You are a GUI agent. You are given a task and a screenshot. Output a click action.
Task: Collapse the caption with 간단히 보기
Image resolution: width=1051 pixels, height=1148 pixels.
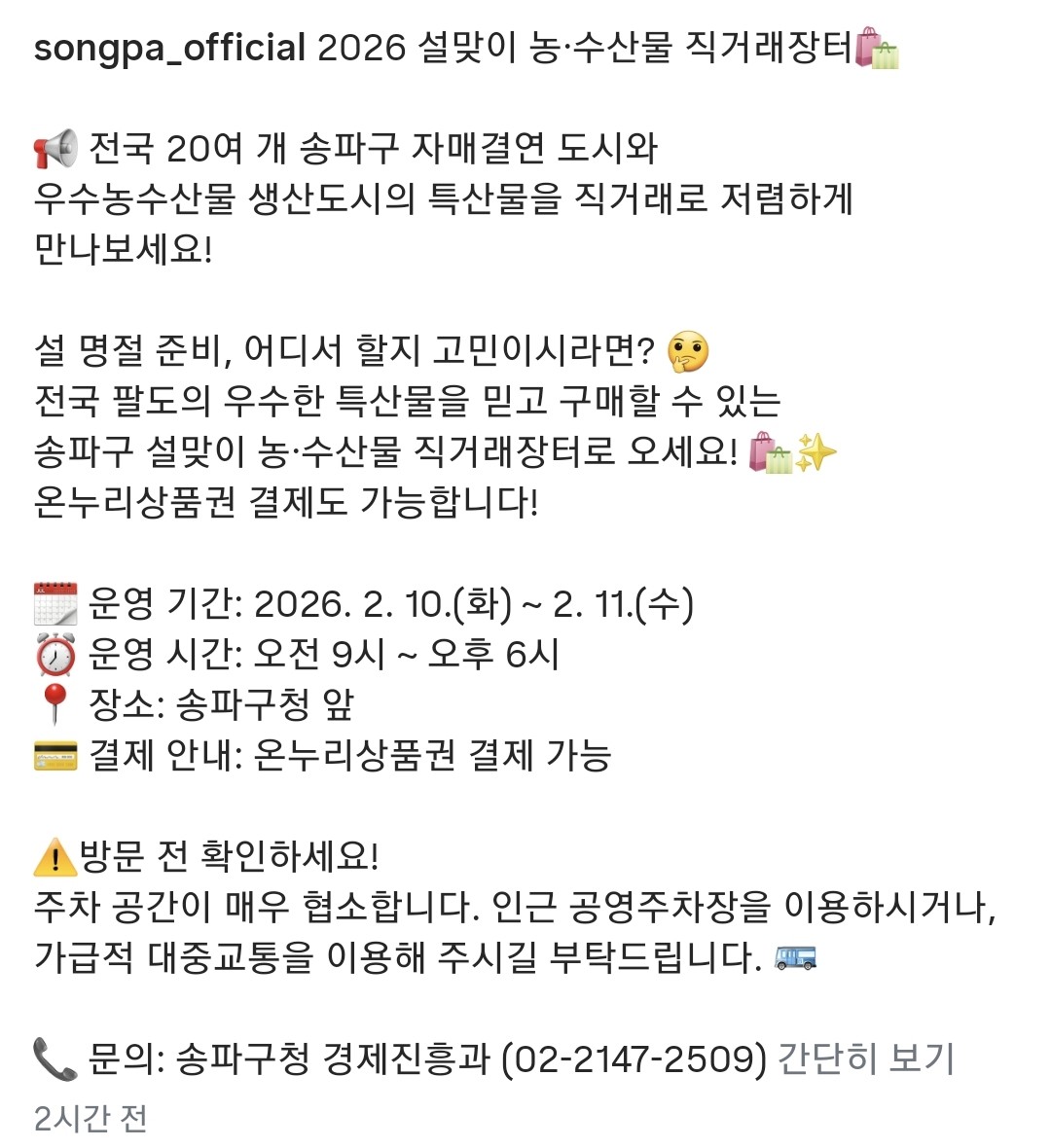click(x=865, y=1058)
